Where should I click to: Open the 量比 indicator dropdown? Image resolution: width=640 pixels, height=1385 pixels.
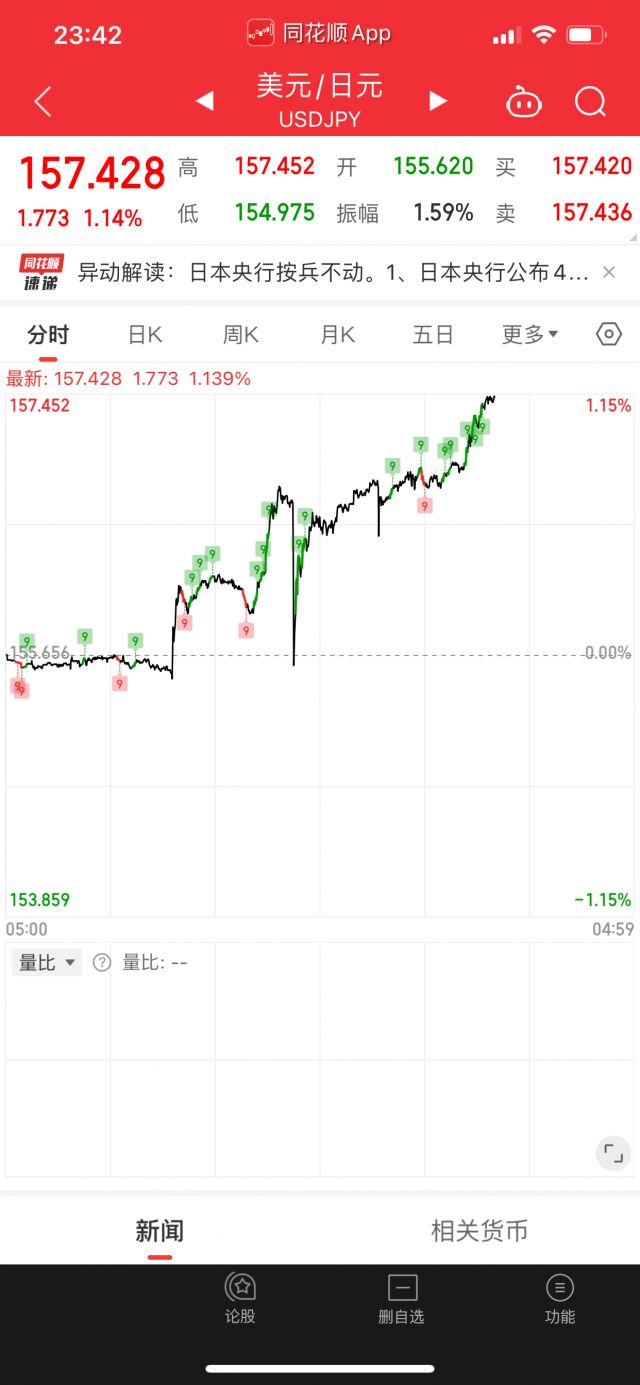pos(47,962)
